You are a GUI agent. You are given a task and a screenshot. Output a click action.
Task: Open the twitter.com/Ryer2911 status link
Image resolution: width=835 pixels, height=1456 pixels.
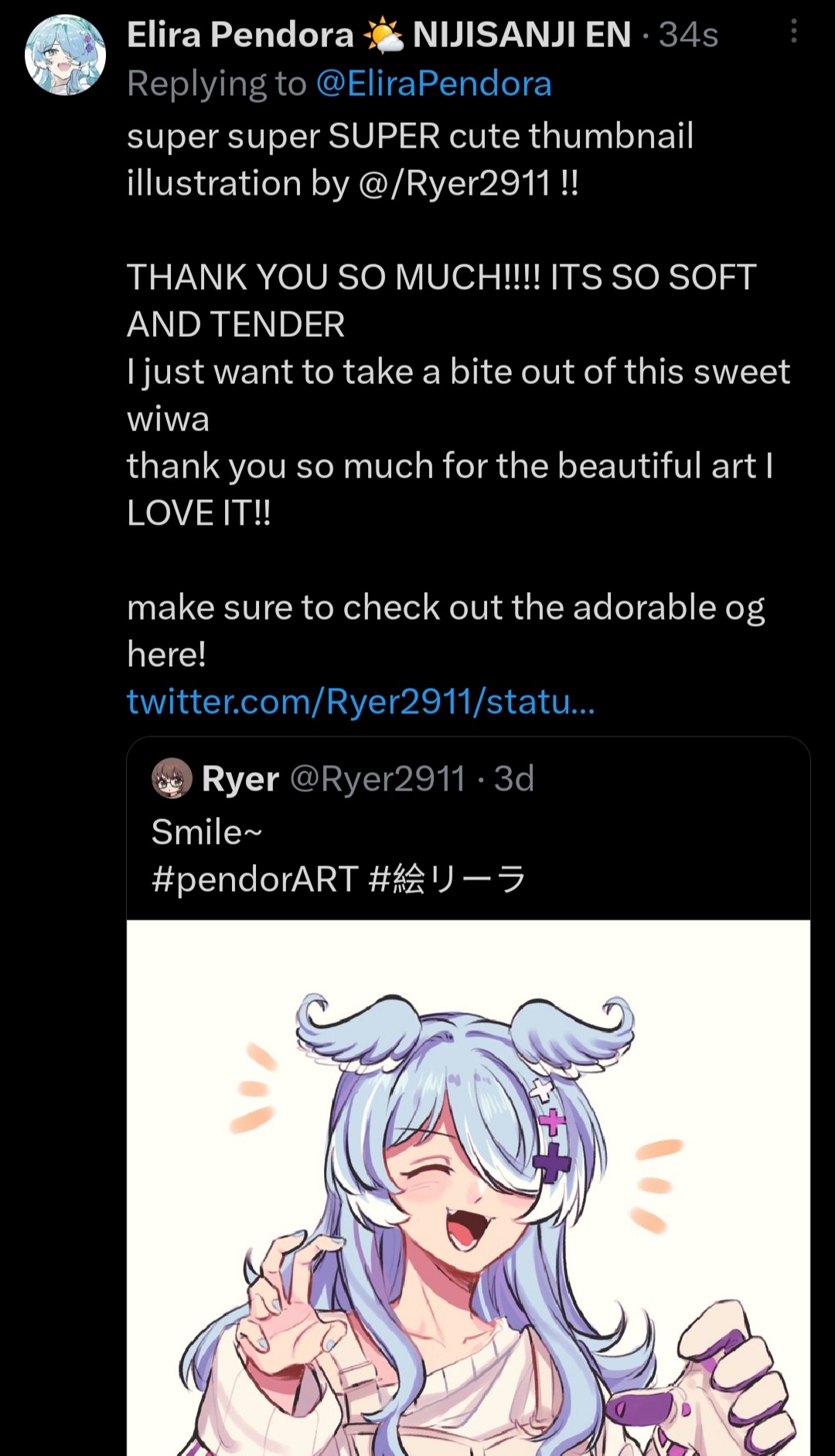(361, 702)
